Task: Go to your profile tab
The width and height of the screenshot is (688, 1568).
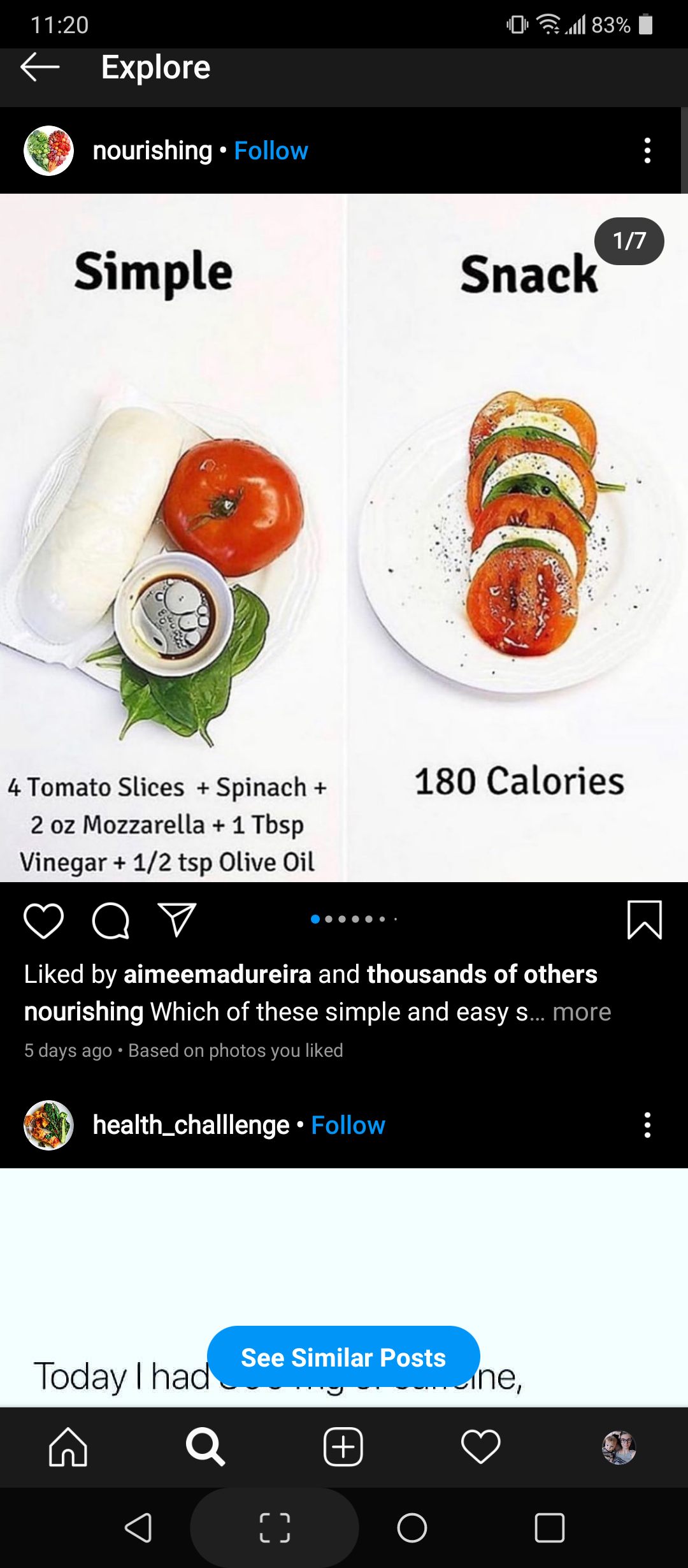Action: [x=619, y=1447]
